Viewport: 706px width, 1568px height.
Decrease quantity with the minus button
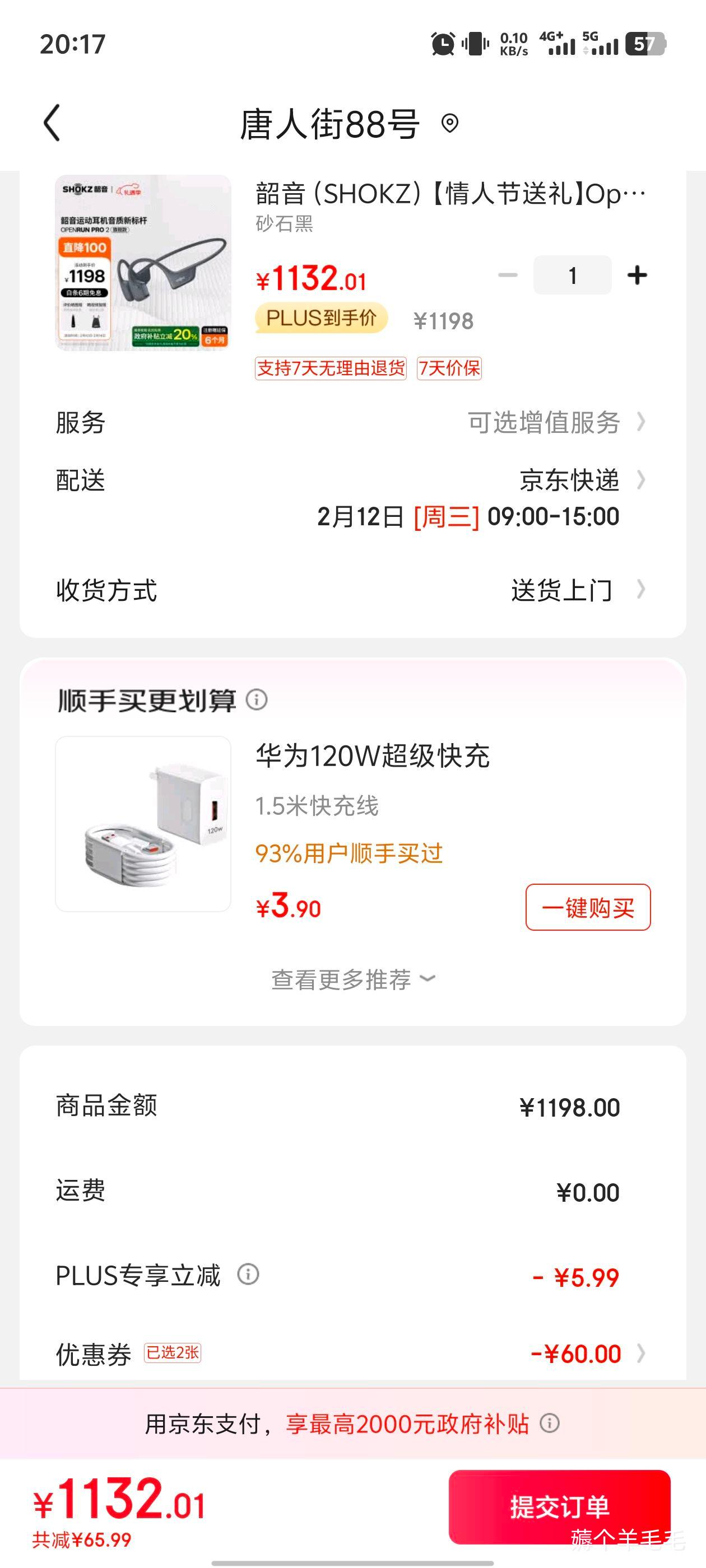tap(508, 275)
